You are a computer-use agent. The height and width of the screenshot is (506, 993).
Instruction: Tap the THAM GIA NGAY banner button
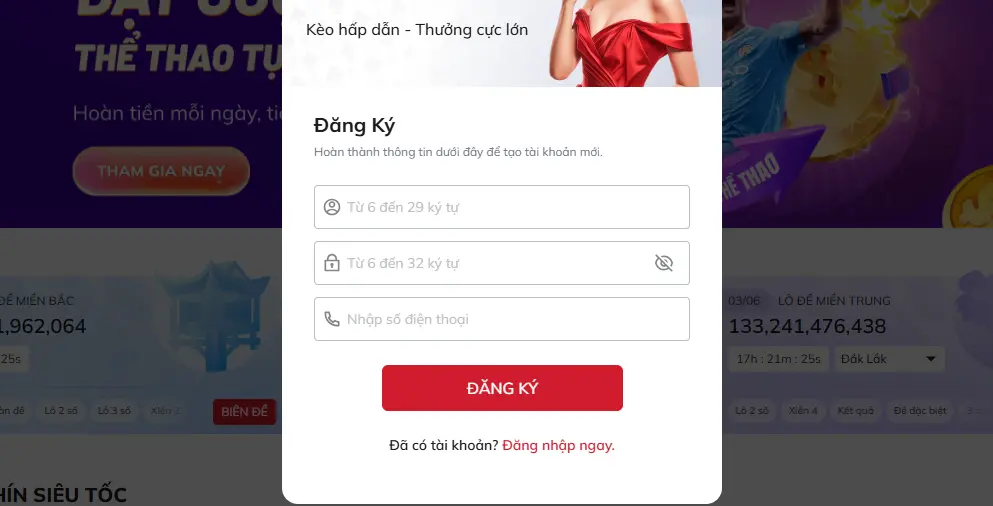point(161,171)
